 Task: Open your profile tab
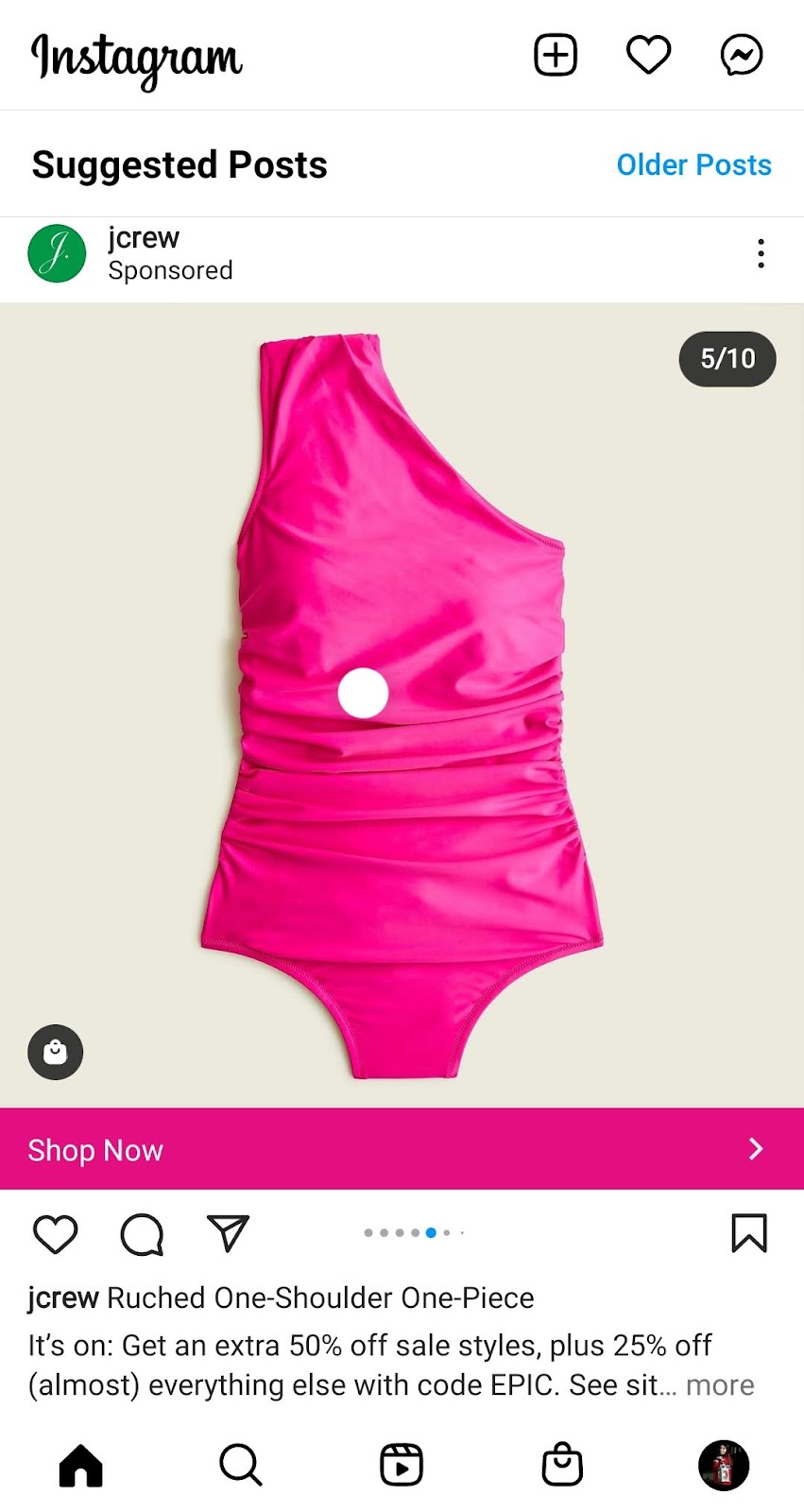[723, 1466]
